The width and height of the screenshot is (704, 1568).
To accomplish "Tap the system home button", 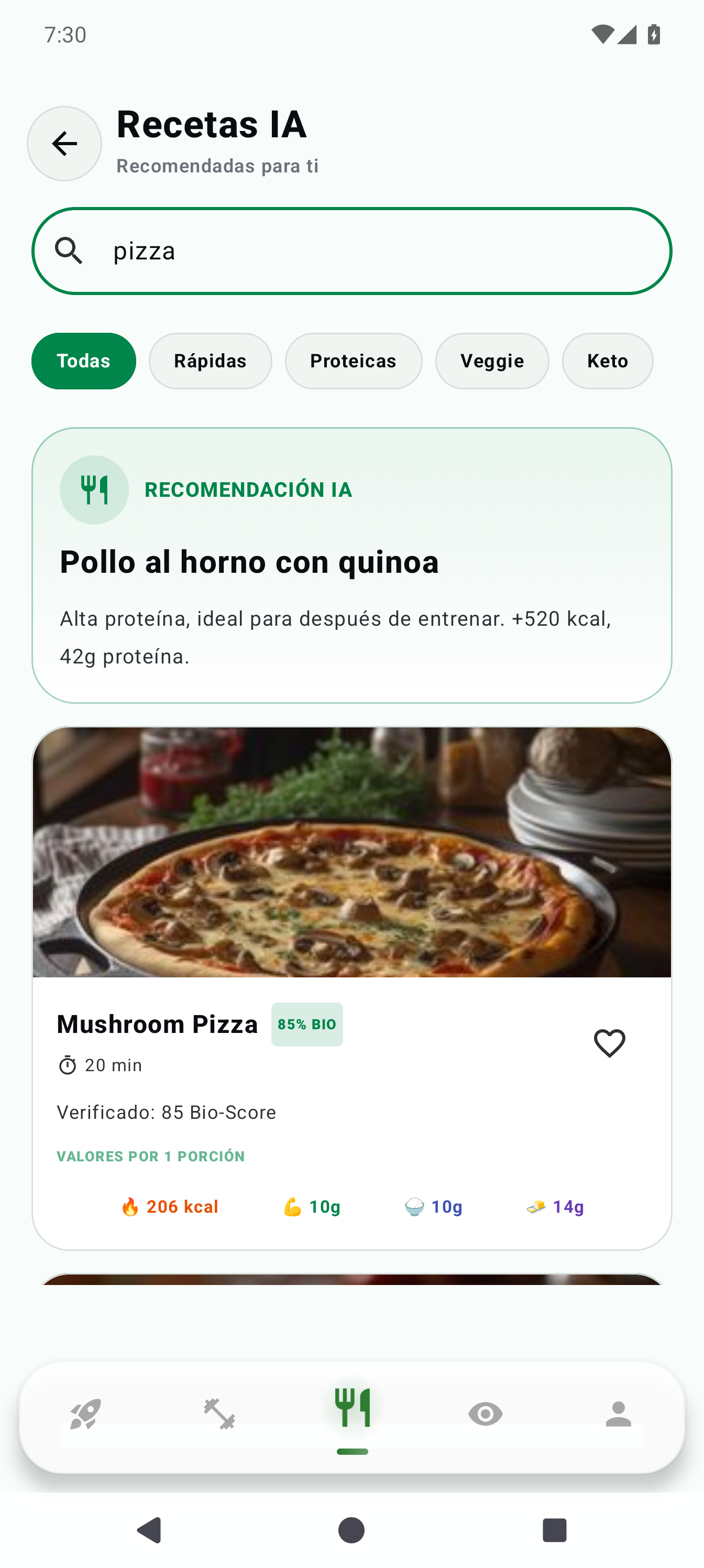I will tap(351, 1530).
